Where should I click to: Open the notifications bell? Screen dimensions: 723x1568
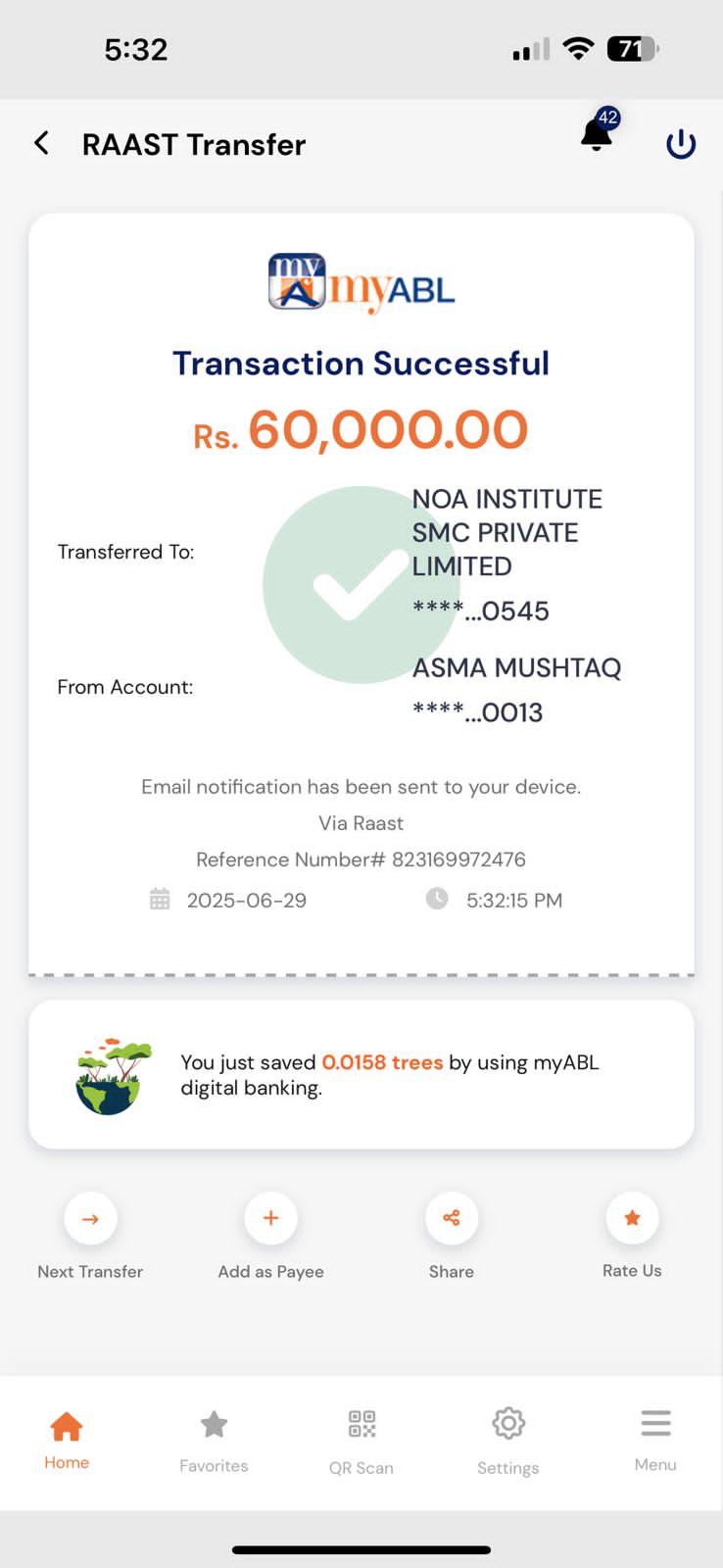click(x=597, y=134)
